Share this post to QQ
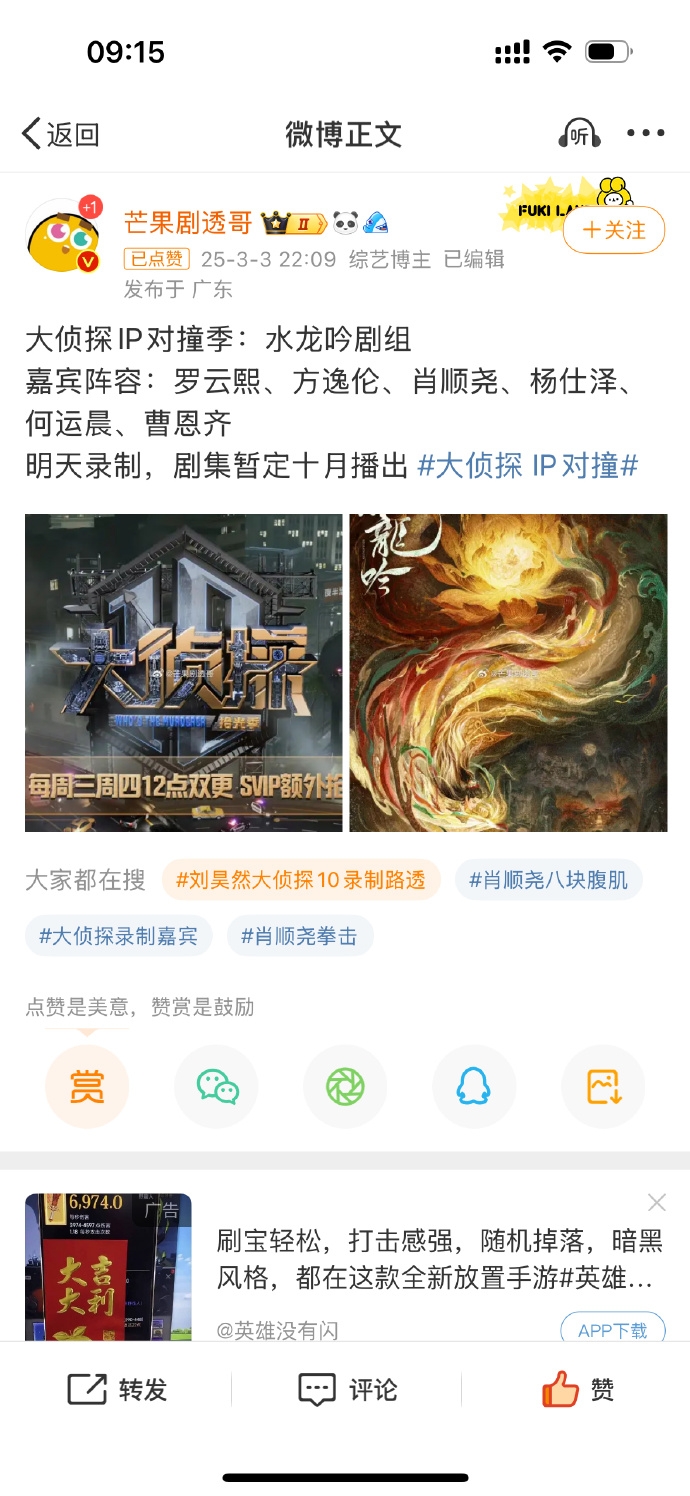 (474, 1087)
